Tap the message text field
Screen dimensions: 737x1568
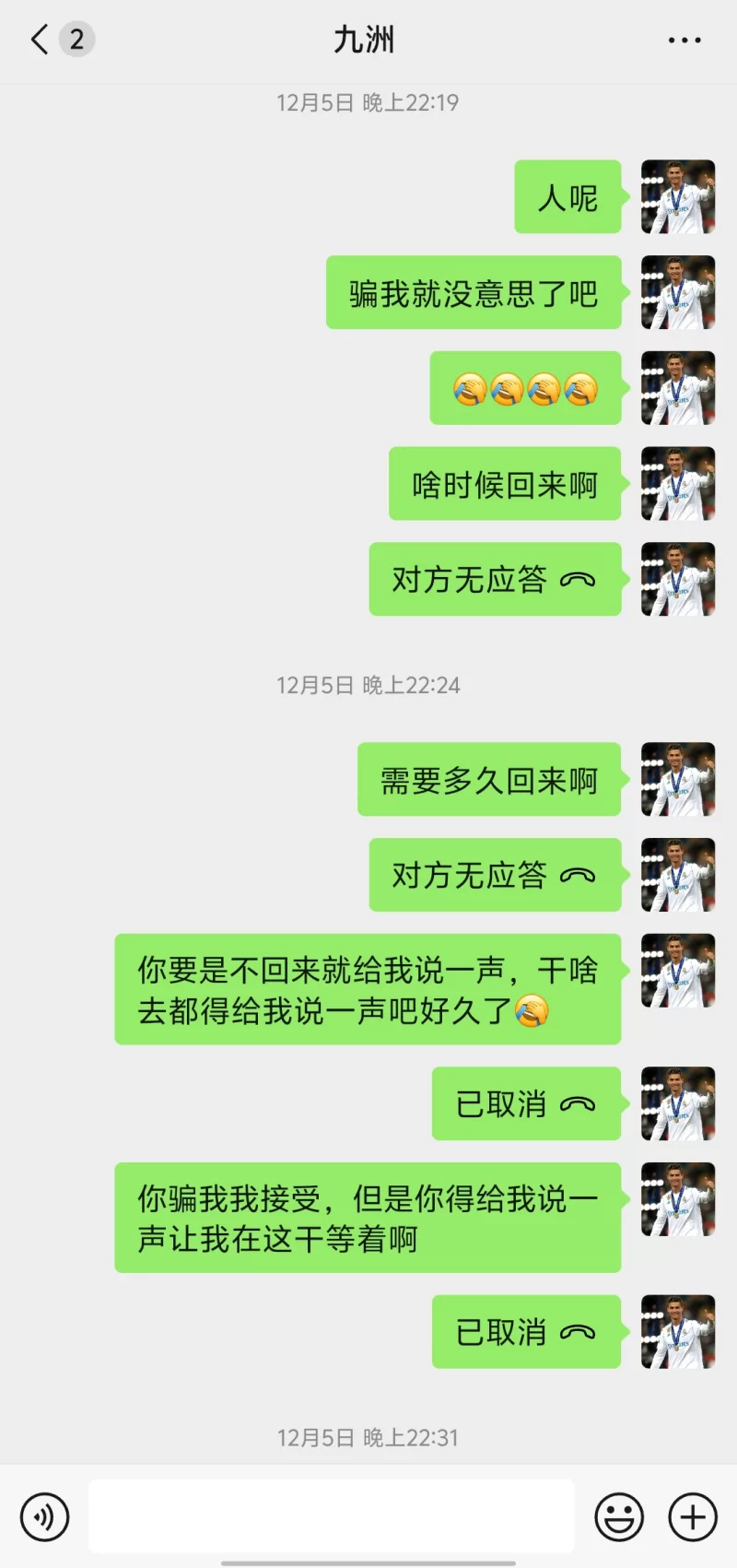click(x=332, y=1516)
